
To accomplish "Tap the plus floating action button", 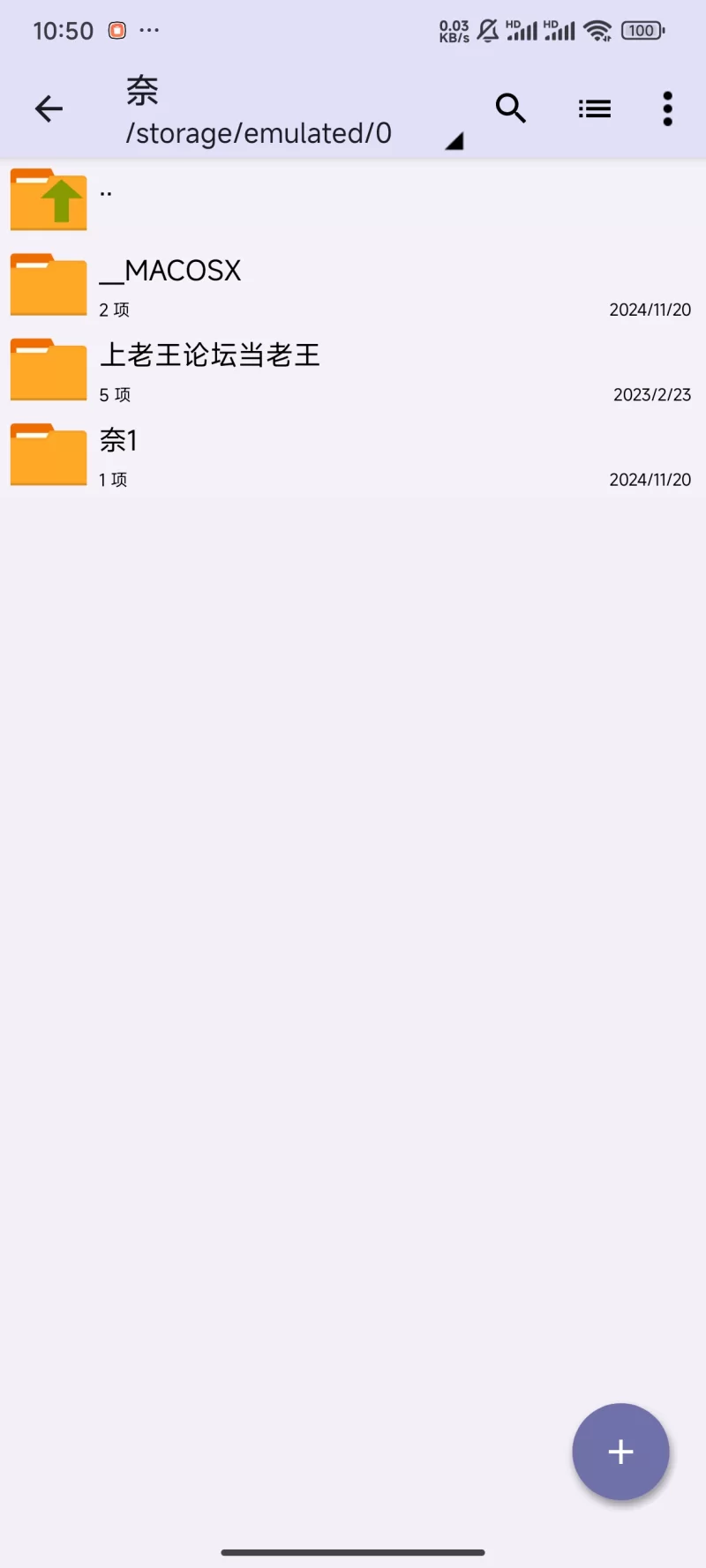I will pyautogui.click(x=620, y=1451).
